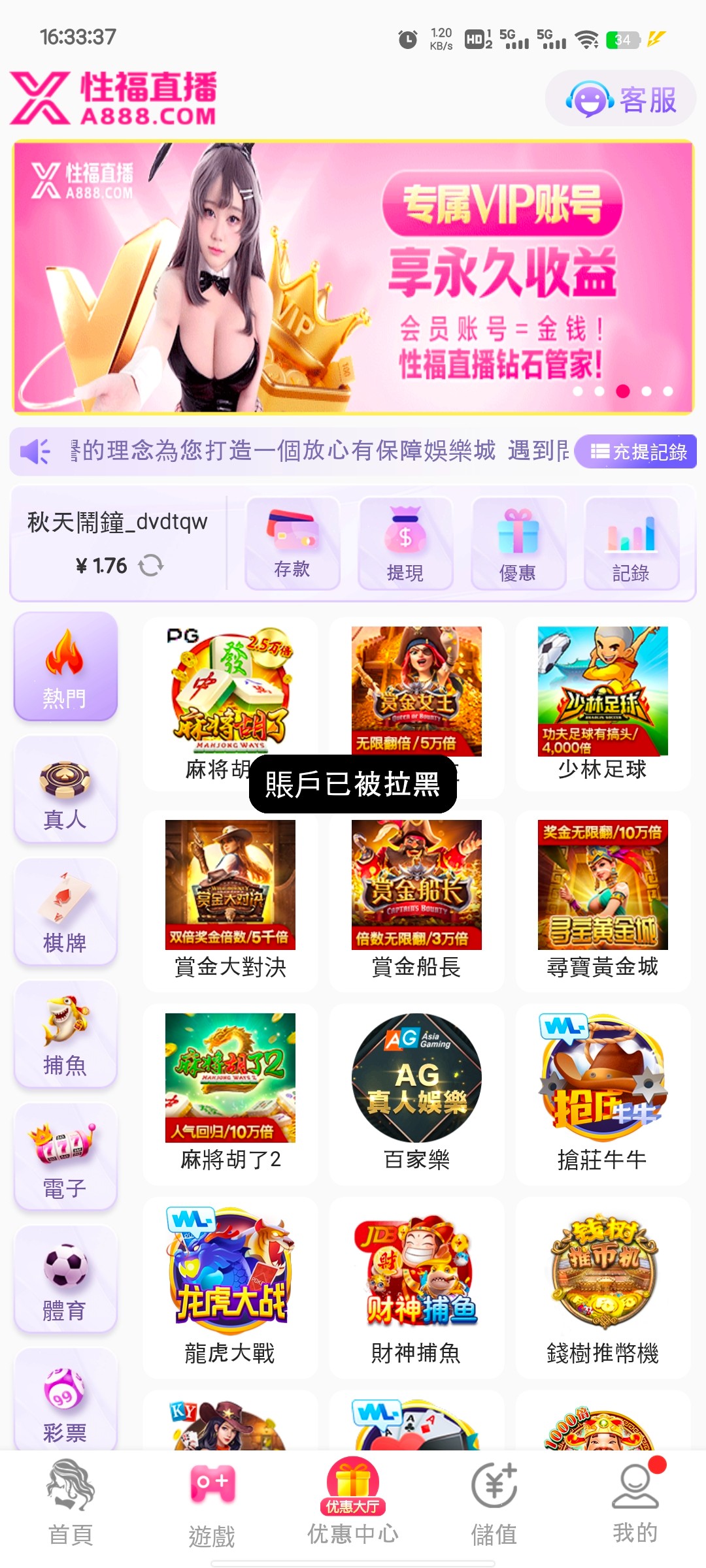Viewport: 706px width, 1568px height.
Task: Switch to the 捕魚 category
Action: point(65,1034)
